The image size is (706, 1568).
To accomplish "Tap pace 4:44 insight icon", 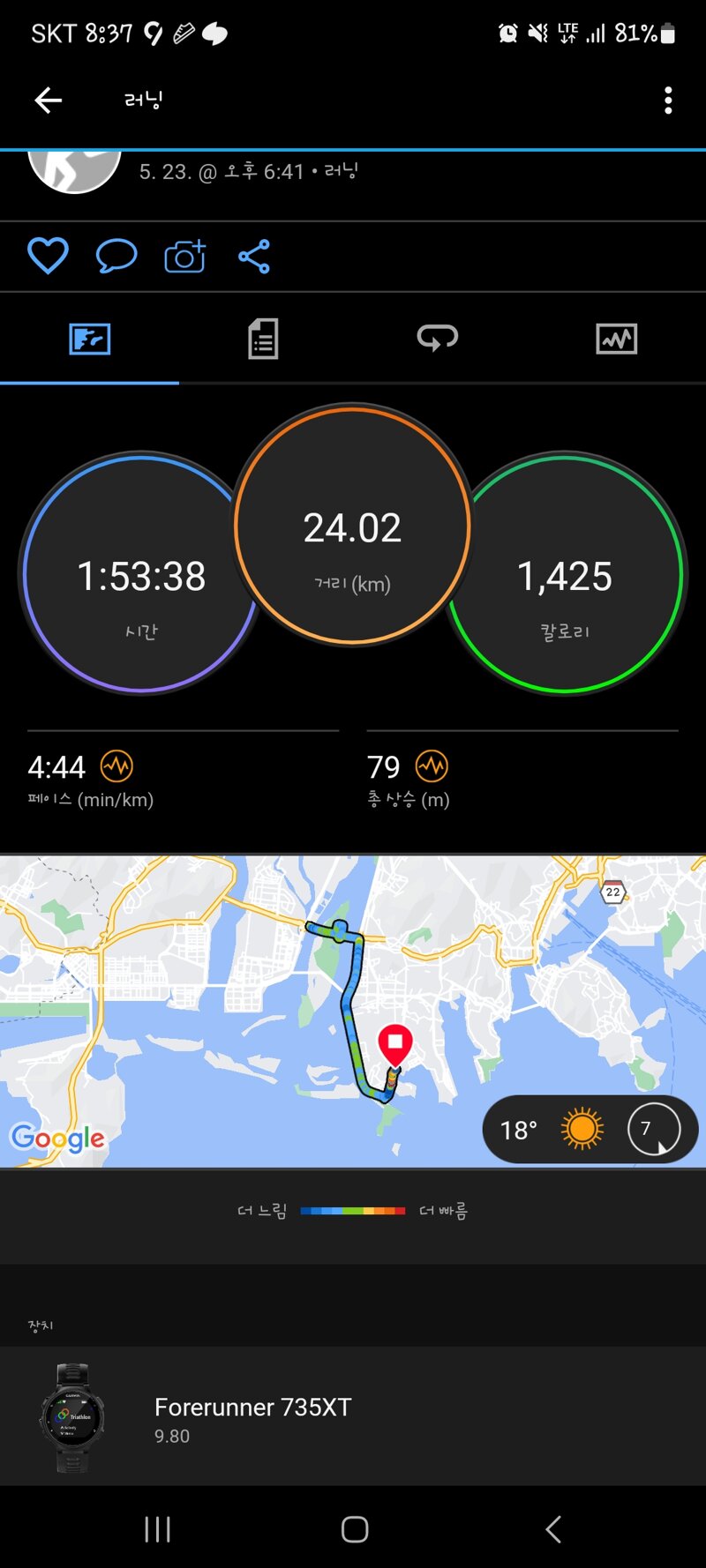I will tap(116, 766).
